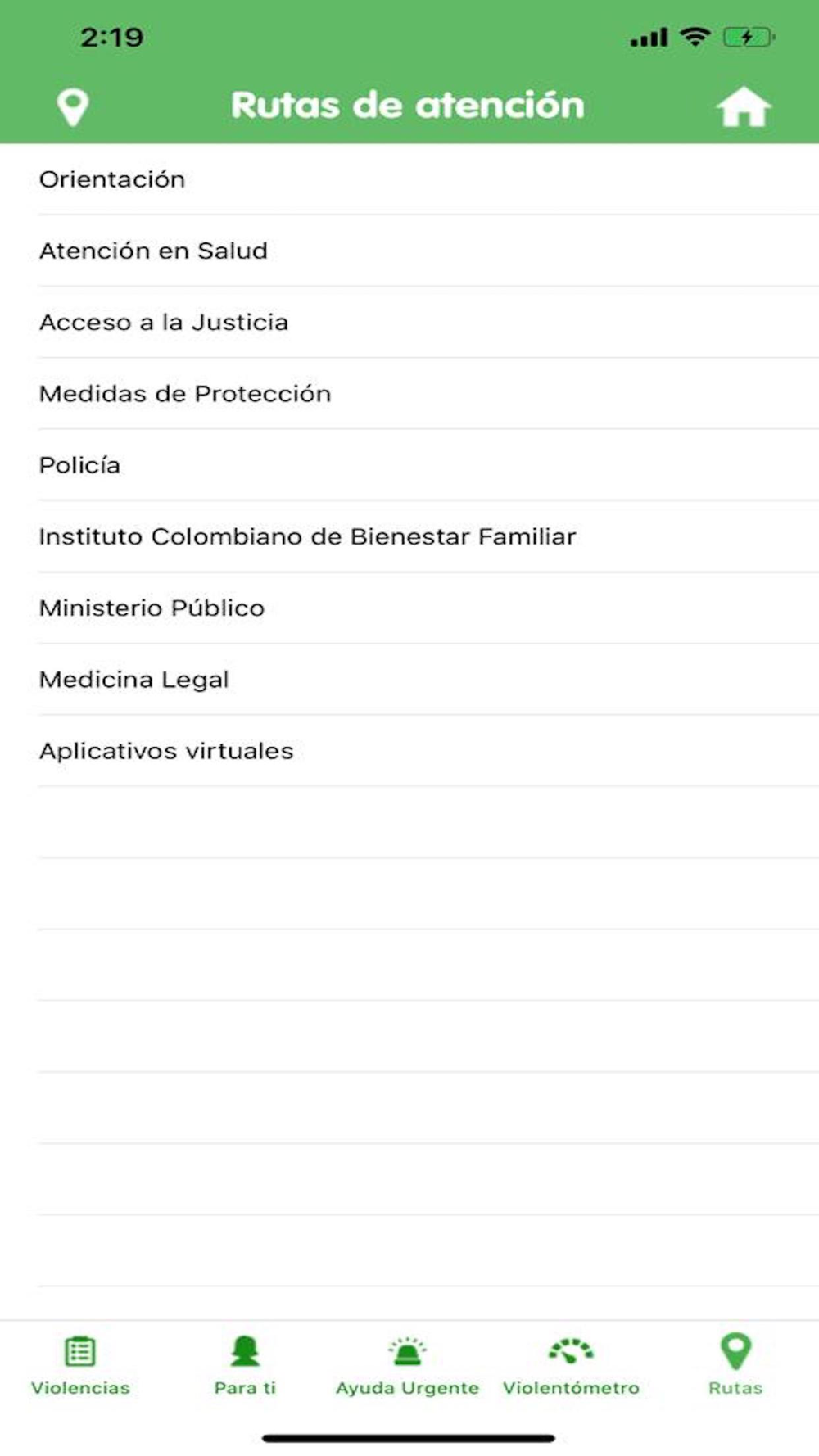Image resolution: width=819 pixels, height=1456 pixels.
Task: Open Medidas de Protección
Action: [x=409, y=394]
